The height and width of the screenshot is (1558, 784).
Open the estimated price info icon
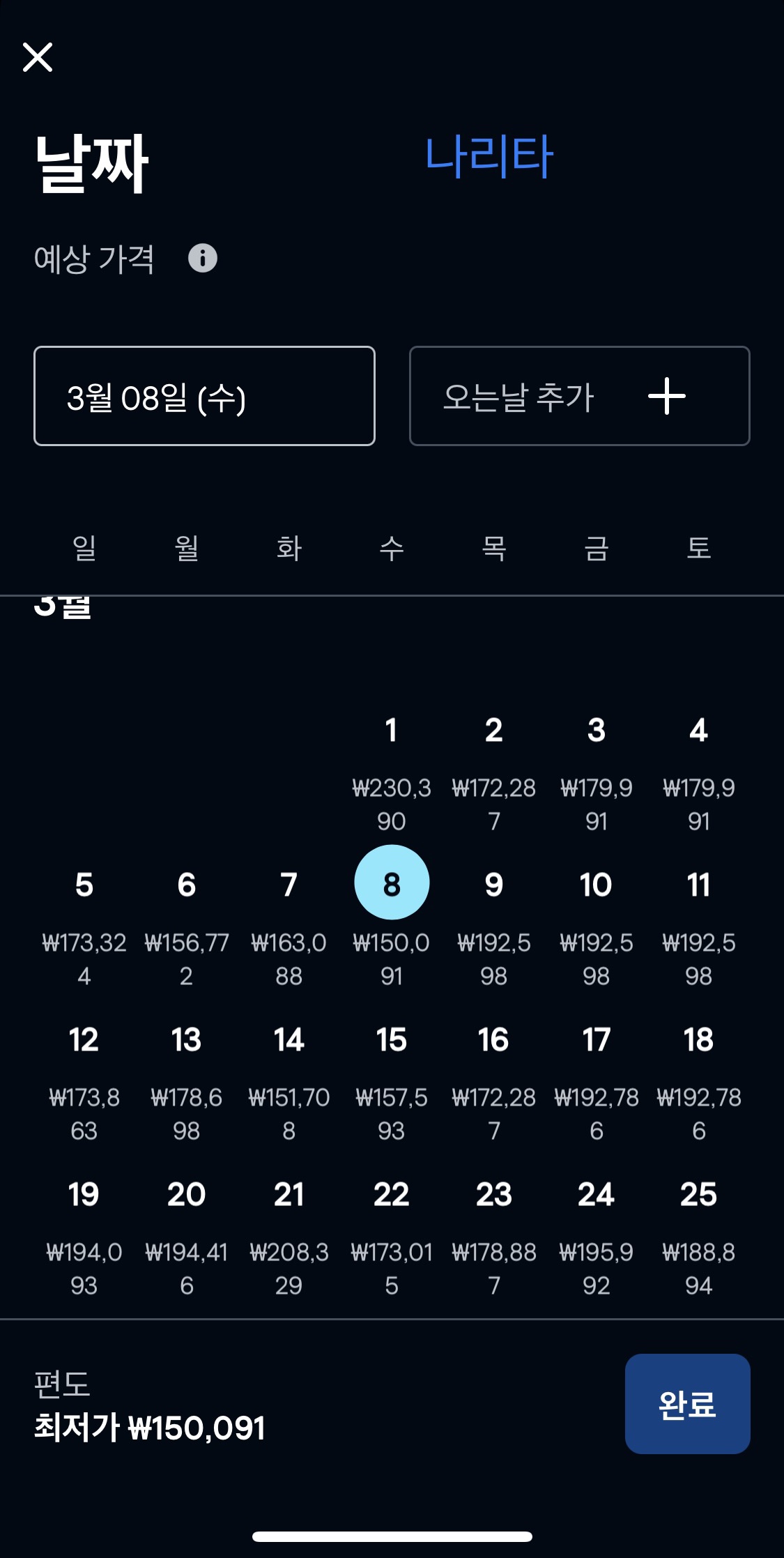(x=203, y=259)
